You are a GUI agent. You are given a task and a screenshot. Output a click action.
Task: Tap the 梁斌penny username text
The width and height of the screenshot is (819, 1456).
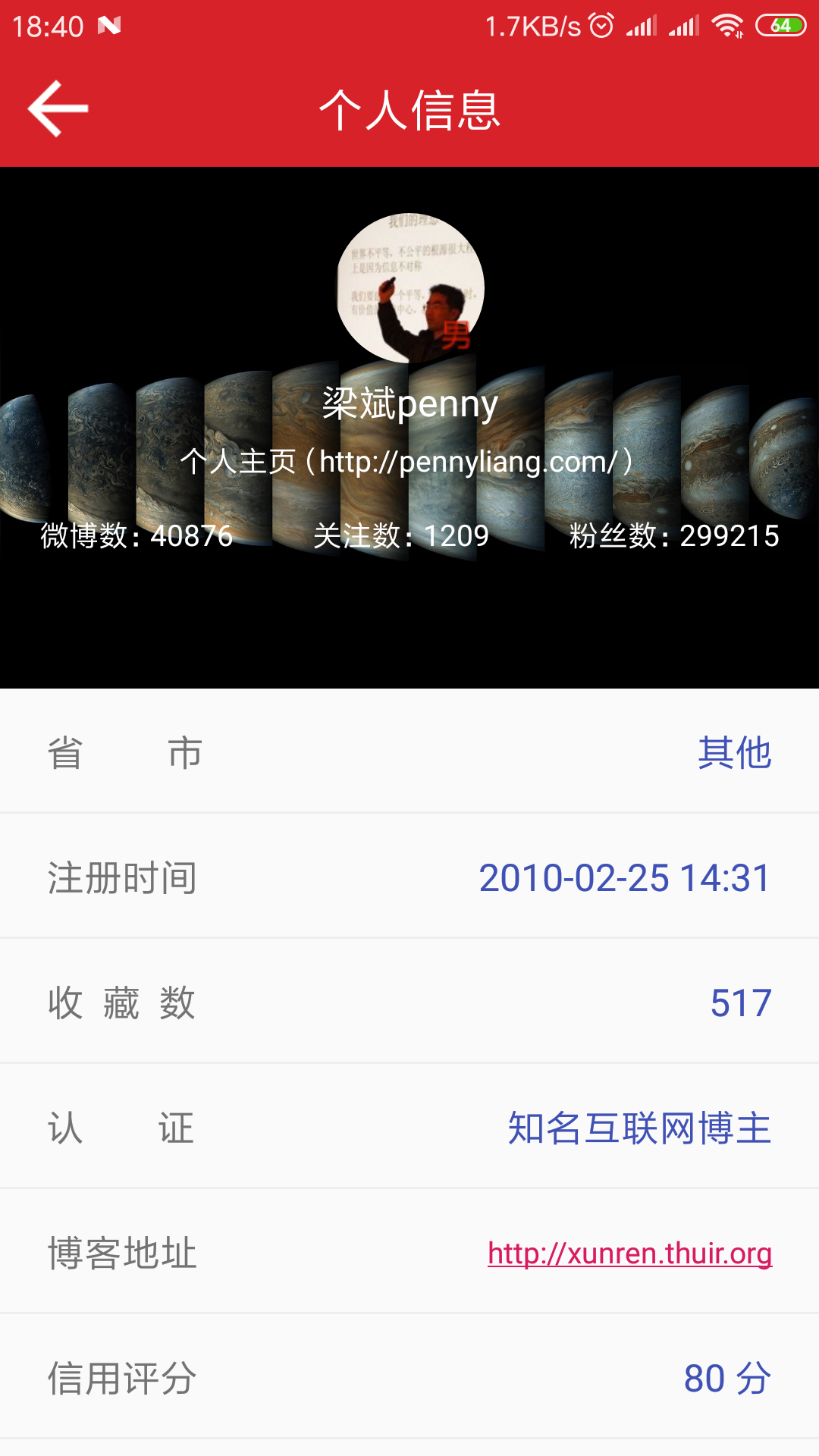pos(409,404)
